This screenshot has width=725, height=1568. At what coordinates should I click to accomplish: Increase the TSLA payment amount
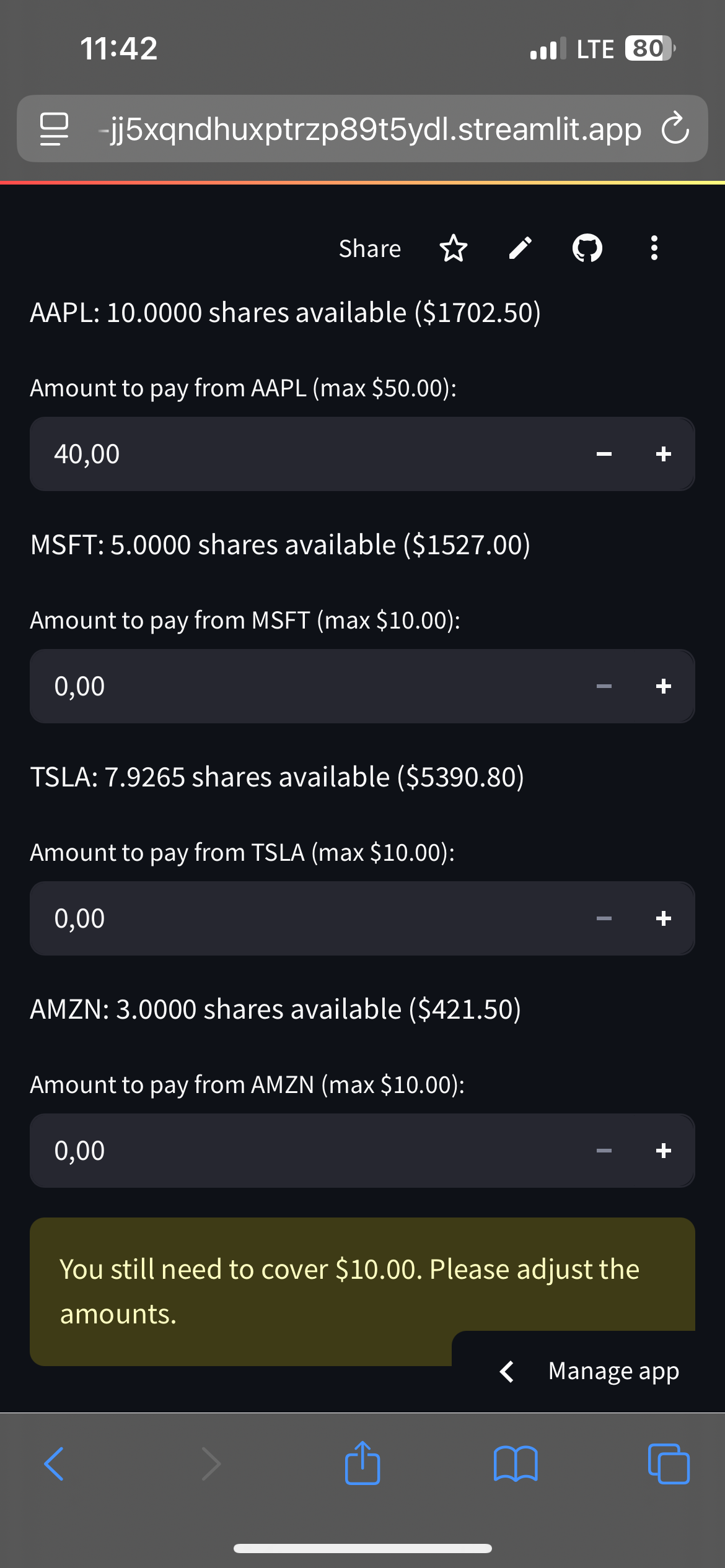point(664,918)
